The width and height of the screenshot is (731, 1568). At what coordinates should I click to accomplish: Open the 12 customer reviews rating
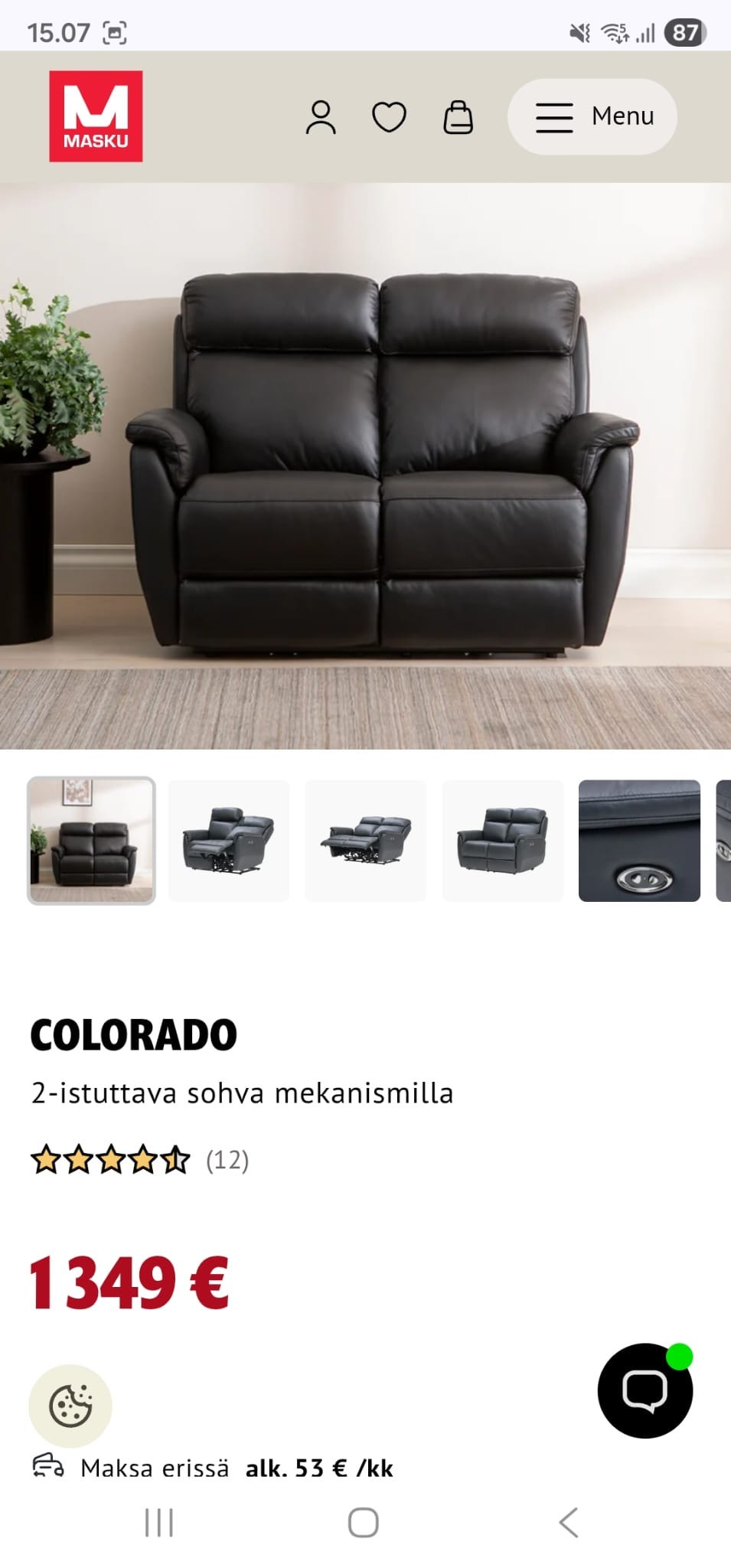click(x=140, y=1160)
